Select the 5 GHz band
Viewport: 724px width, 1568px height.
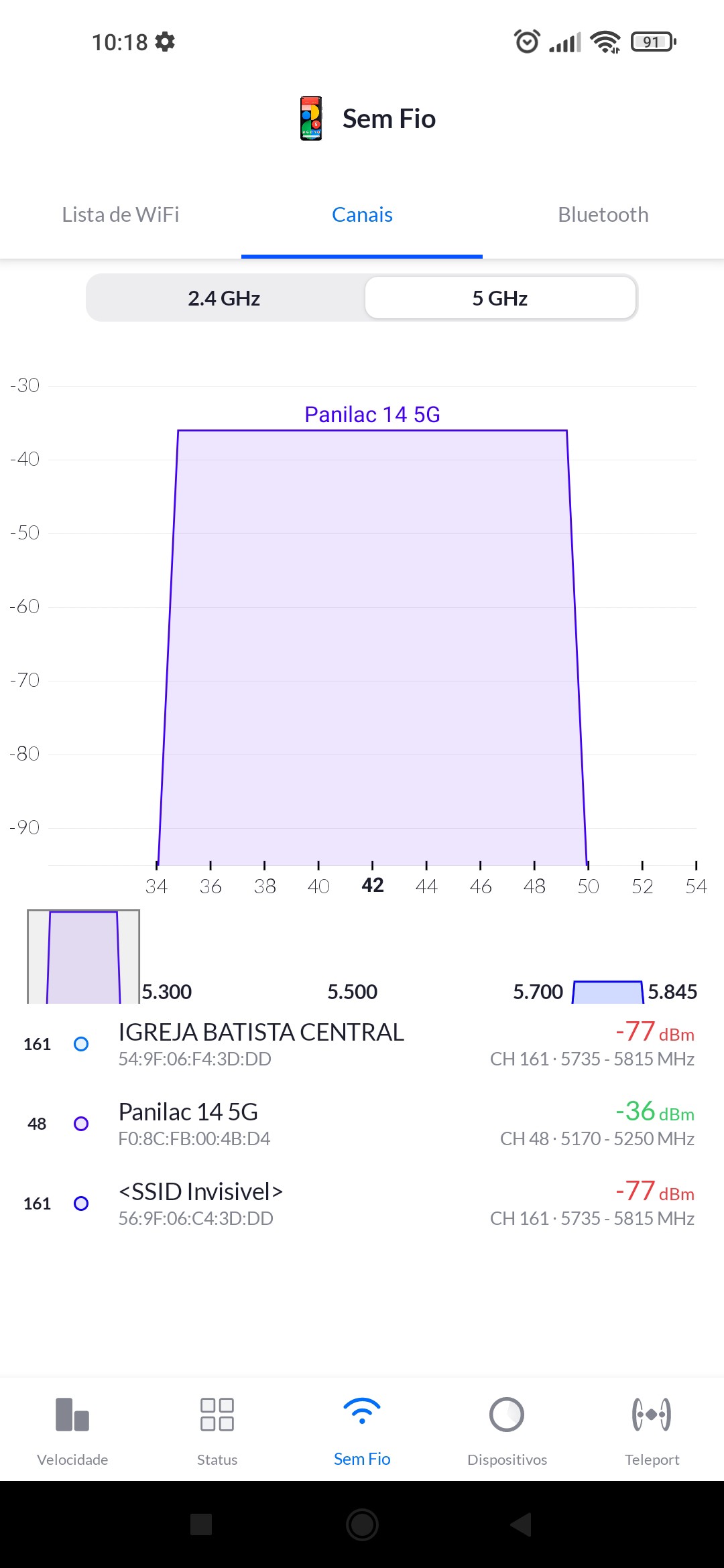pyautogui.click(x=500, y=298)
